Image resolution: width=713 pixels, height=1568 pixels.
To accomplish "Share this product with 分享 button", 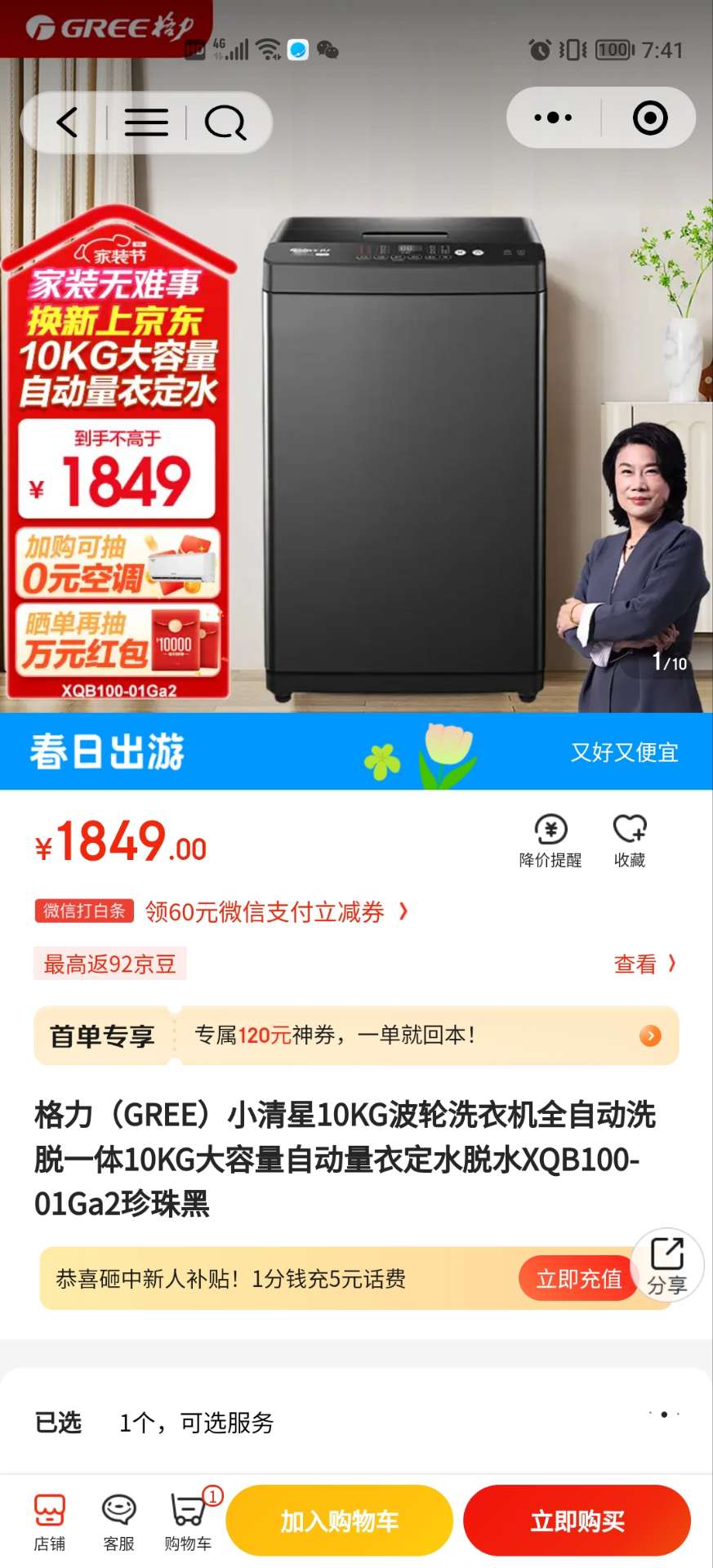I will (667, 1265).
